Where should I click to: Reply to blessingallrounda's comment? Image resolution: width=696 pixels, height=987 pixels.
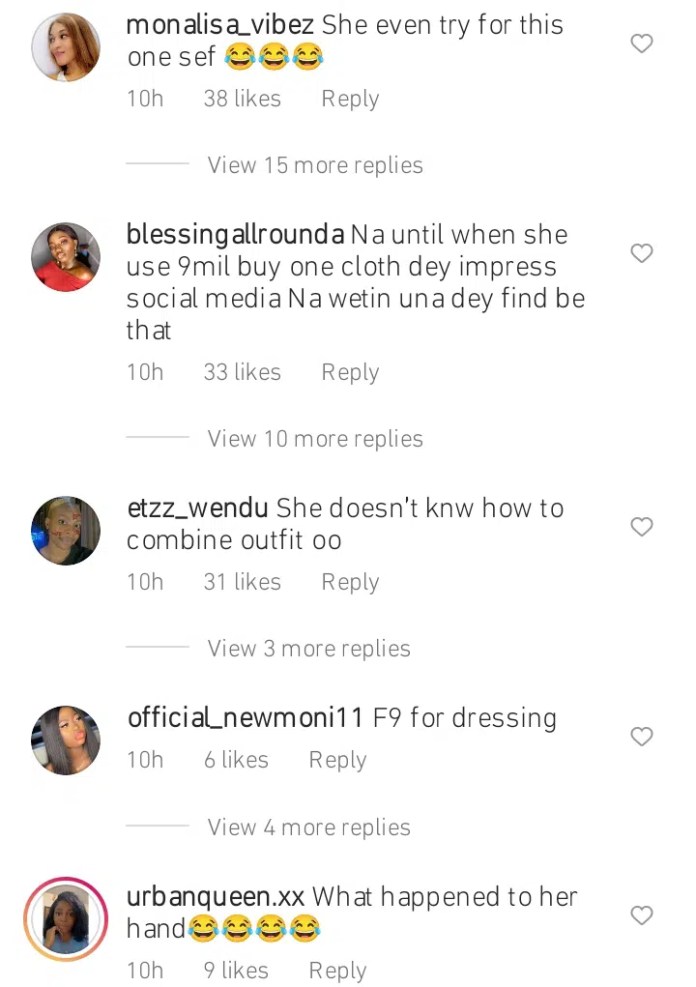pyautogui.click(x=350, y=372)
